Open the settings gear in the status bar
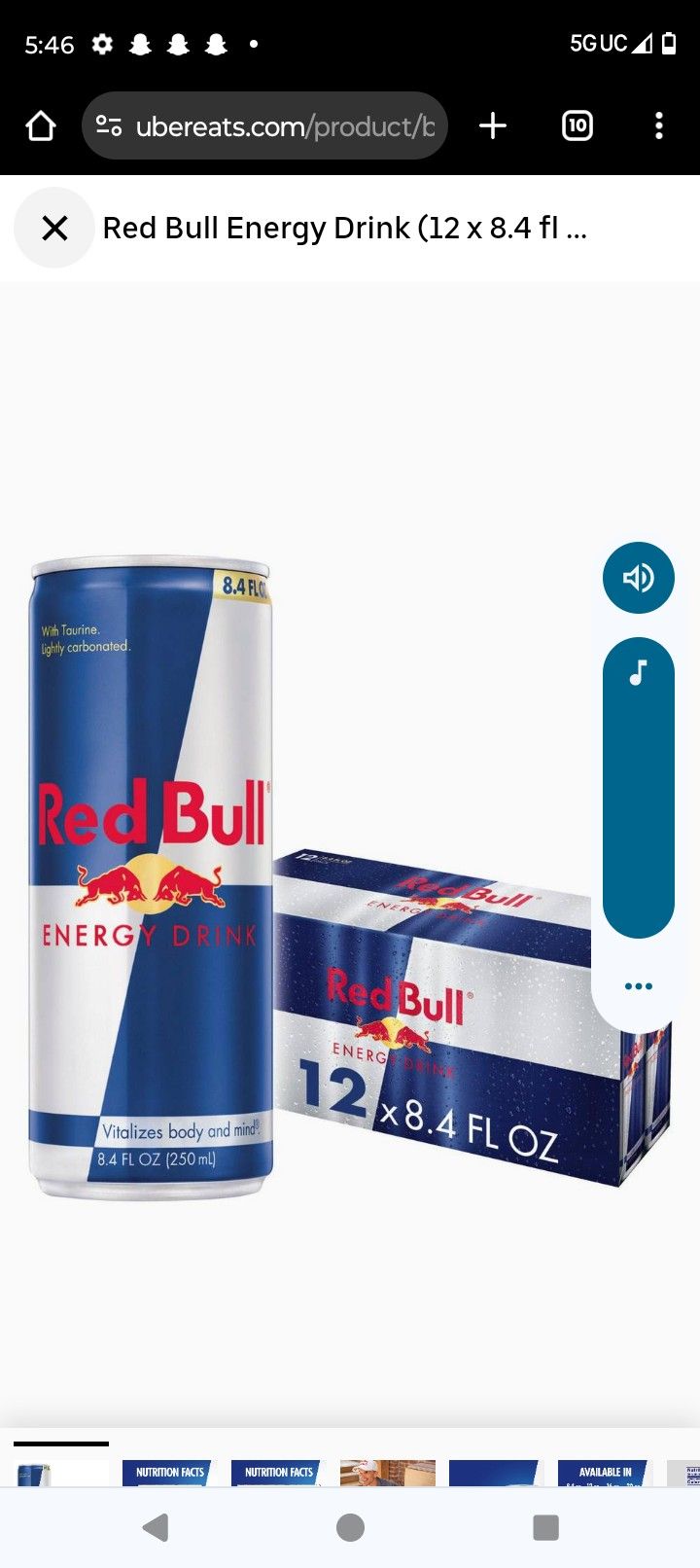Viewport: 700px width, 1568px height. click(102, 43)
